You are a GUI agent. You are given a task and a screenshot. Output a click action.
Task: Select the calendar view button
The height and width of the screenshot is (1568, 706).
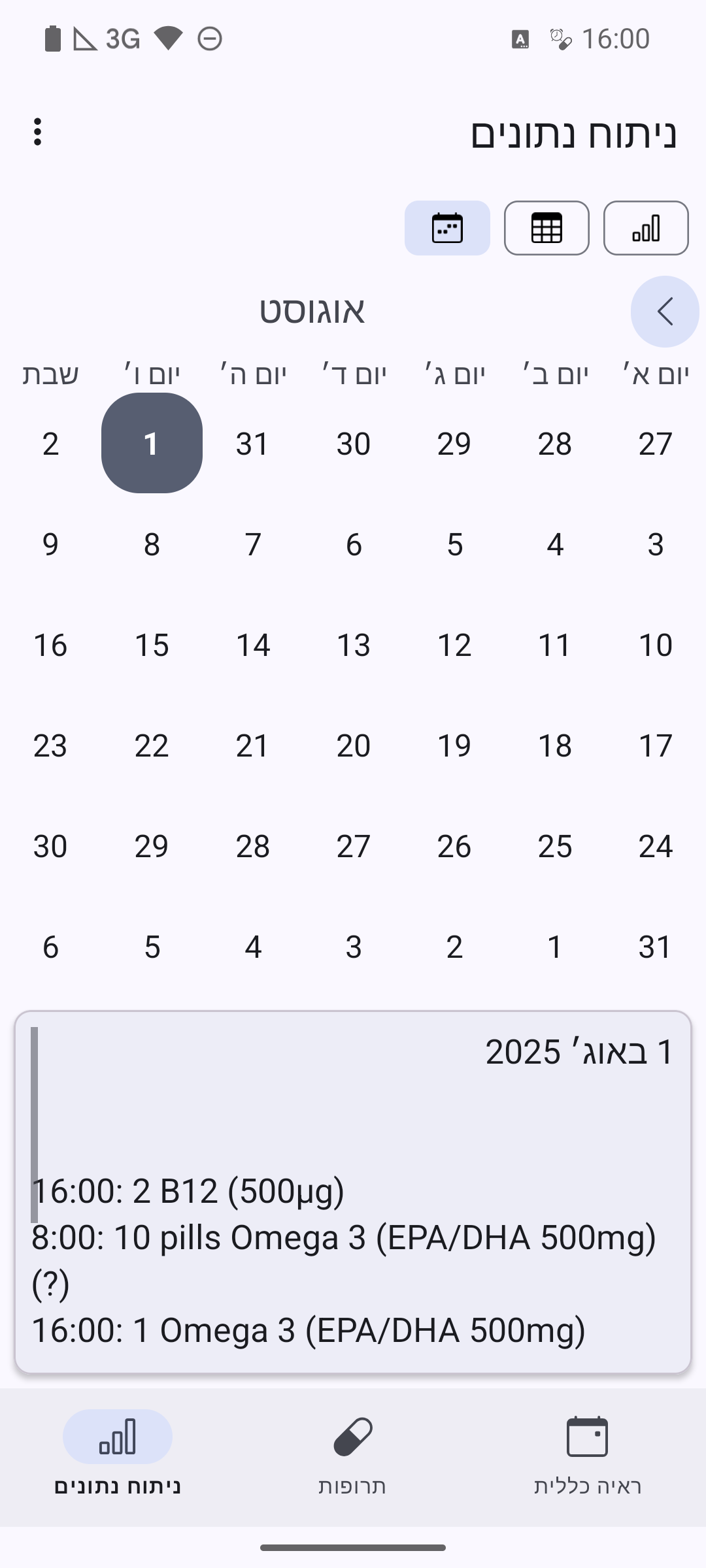point(447,228)
